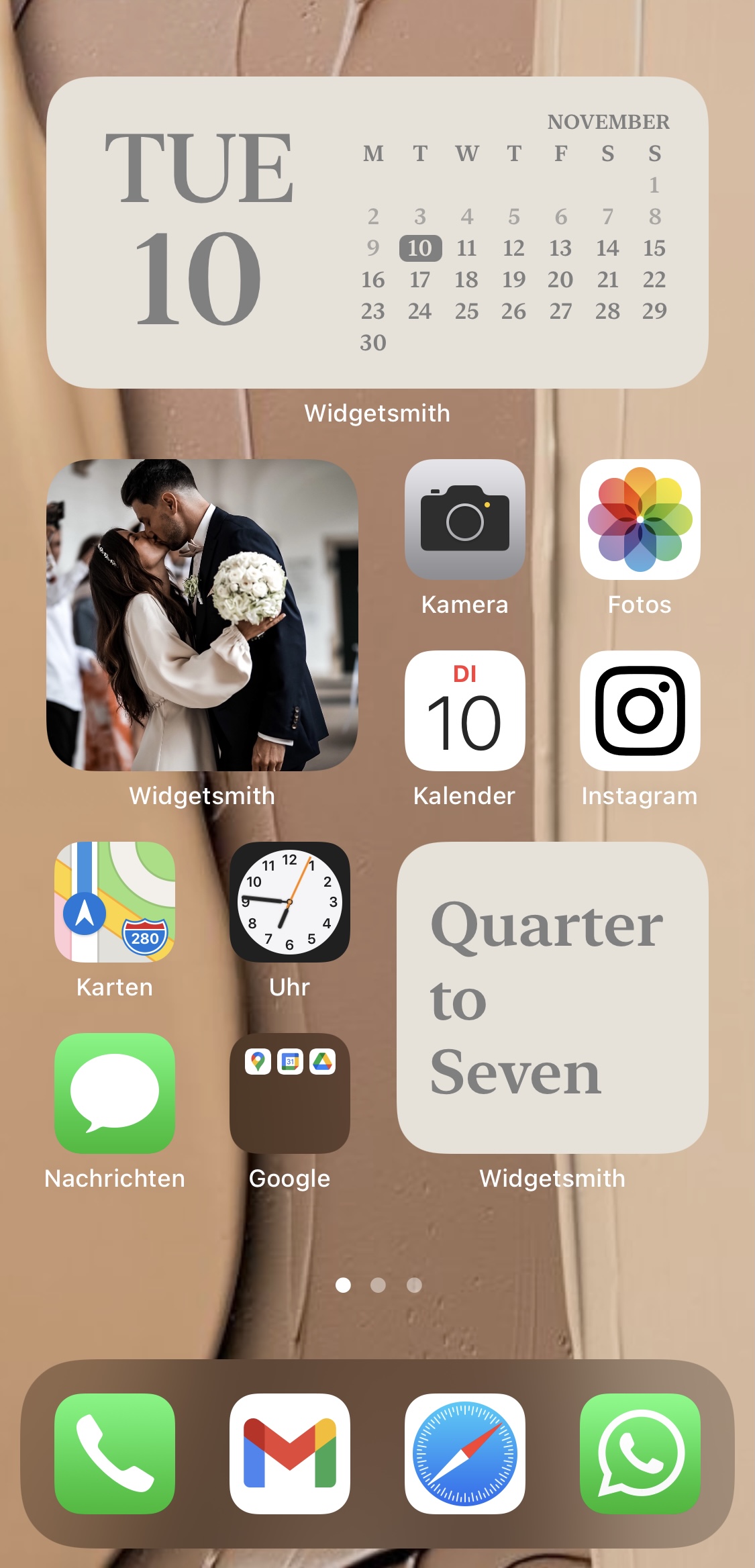Tap the Quarter to Seven widget

pos(552,997)
